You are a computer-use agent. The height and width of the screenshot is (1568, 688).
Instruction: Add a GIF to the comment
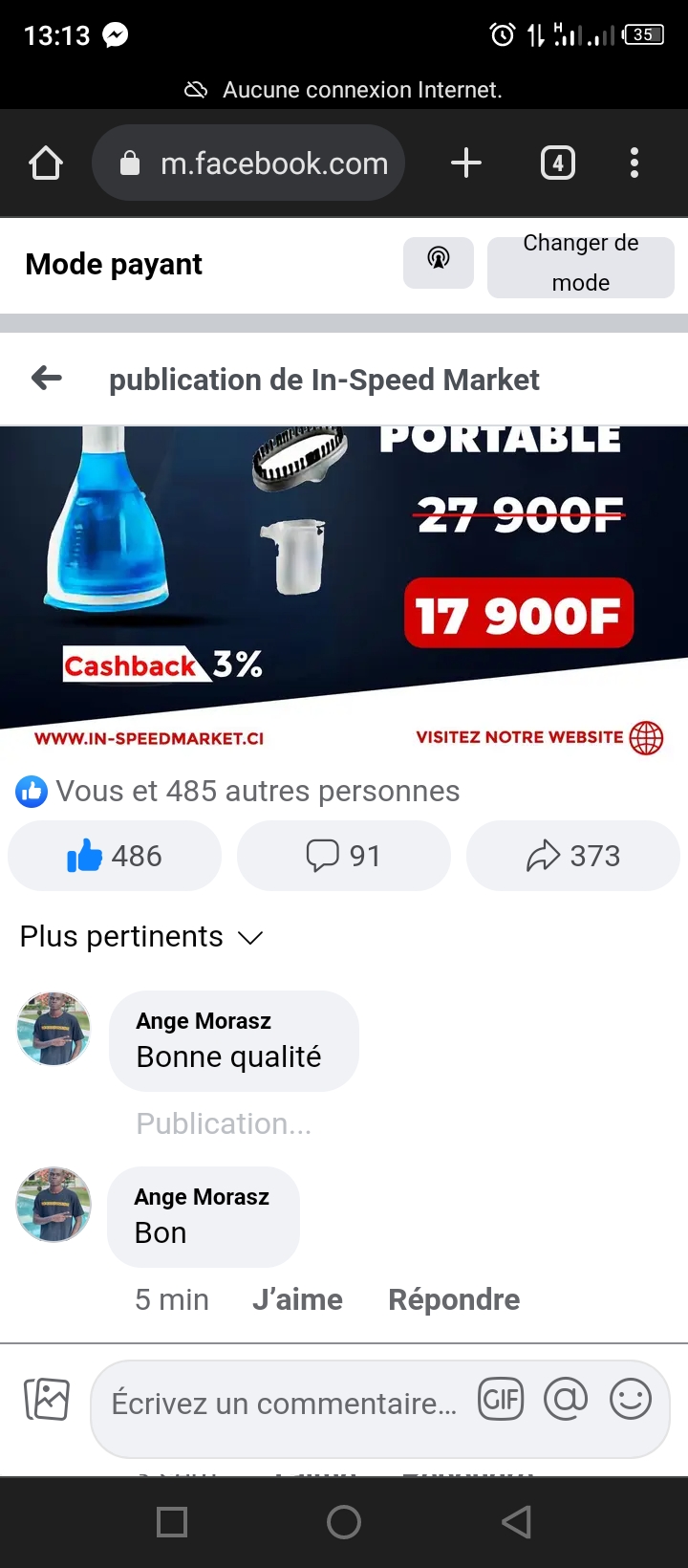click(x=501, y=1401)
